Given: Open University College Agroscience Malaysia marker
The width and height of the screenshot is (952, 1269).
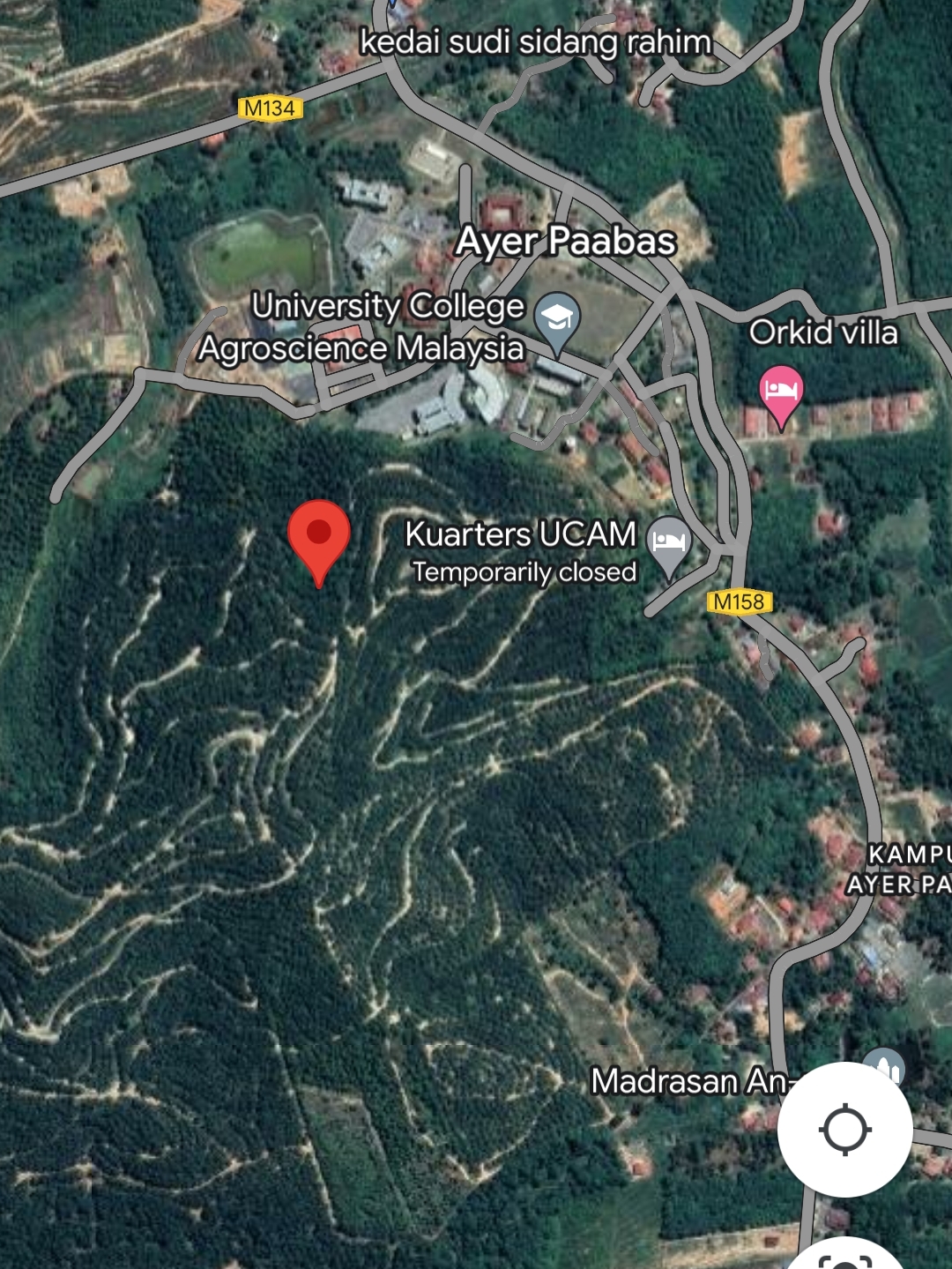Looking at the screenshot, I should click(x=557, y=318).
